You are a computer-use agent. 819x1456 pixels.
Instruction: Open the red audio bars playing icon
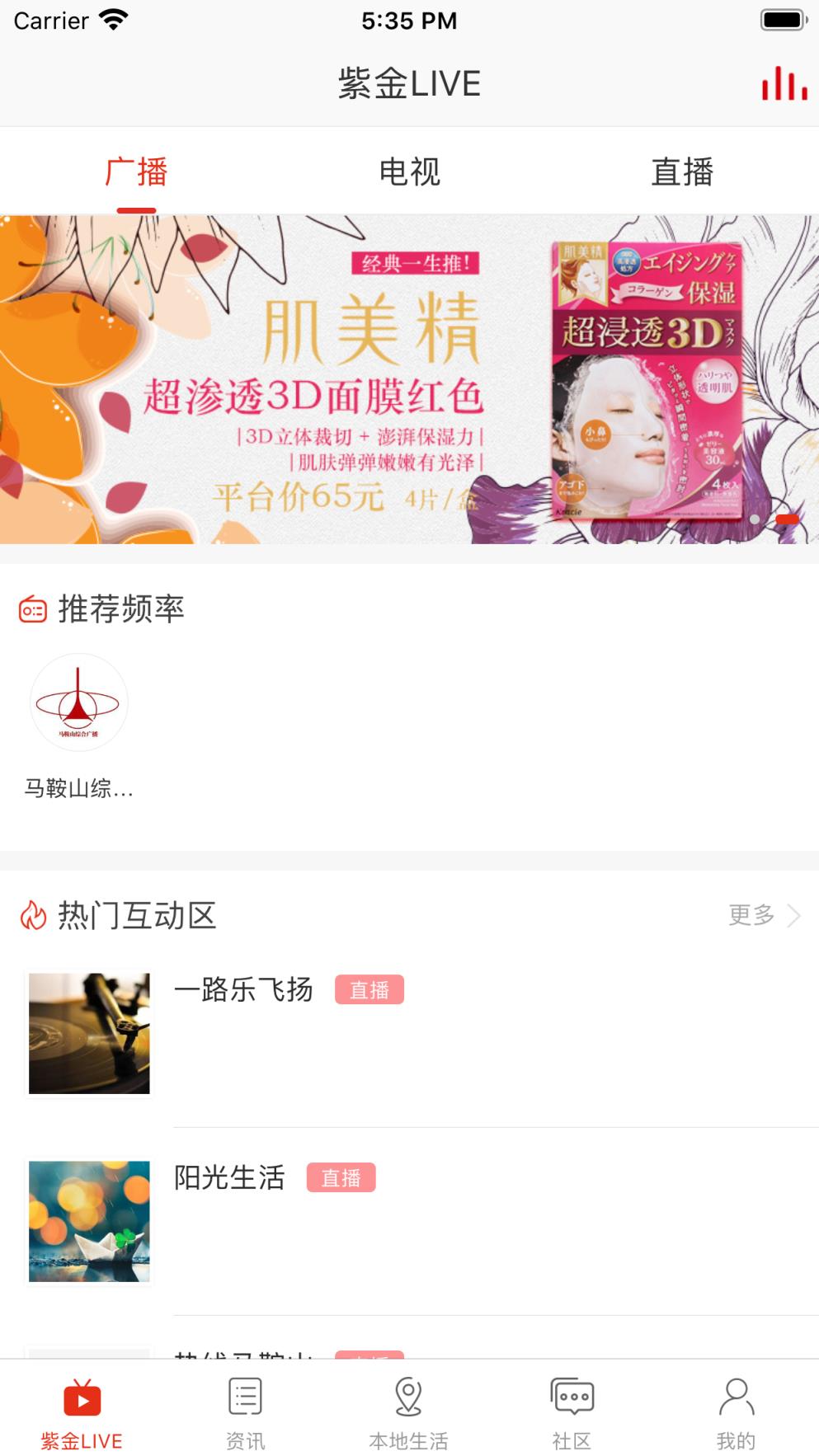coord(784,84)
